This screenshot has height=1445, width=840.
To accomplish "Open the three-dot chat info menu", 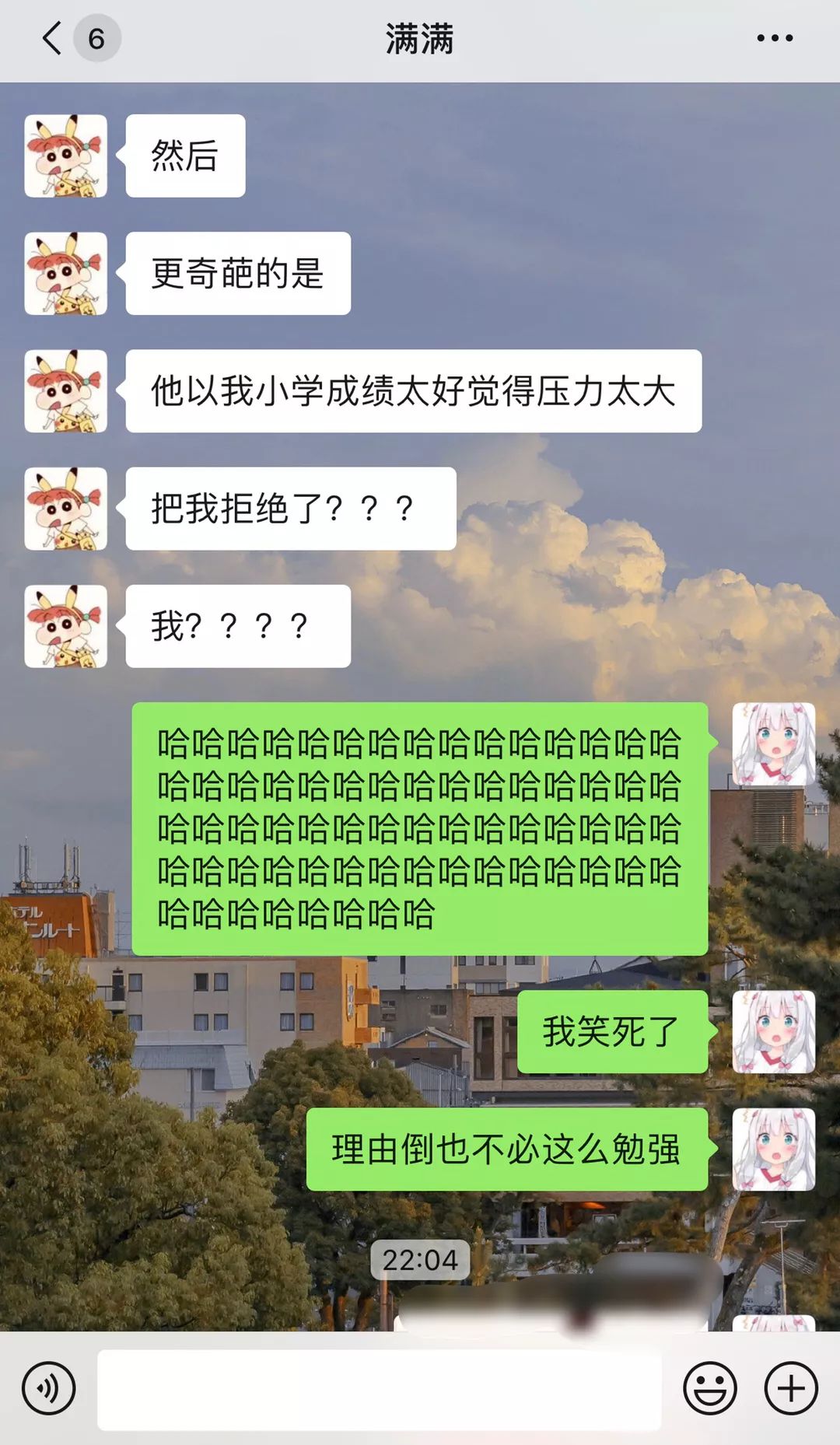I will [775, 38].
